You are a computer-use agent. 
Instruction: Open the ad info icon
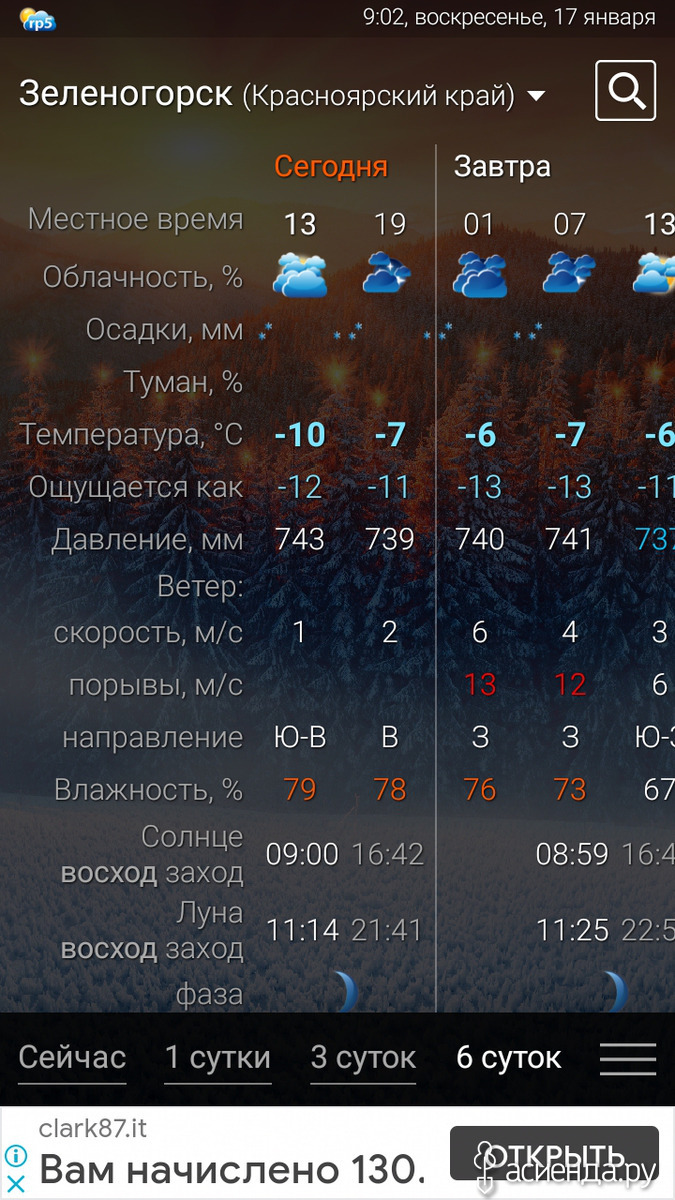click(15, 1157)
